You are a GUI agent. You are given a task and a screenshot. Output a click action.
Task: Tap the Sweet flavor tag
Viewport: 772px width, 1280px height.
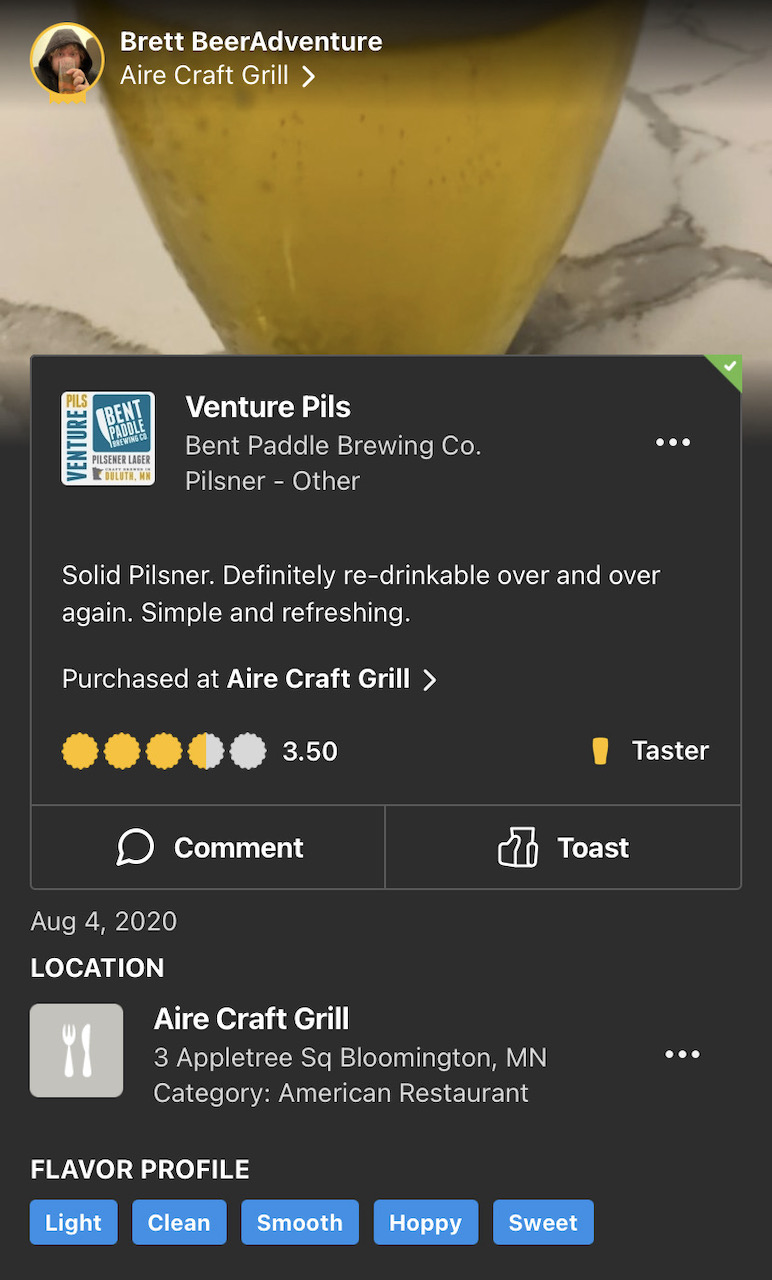click(543, 1222)
